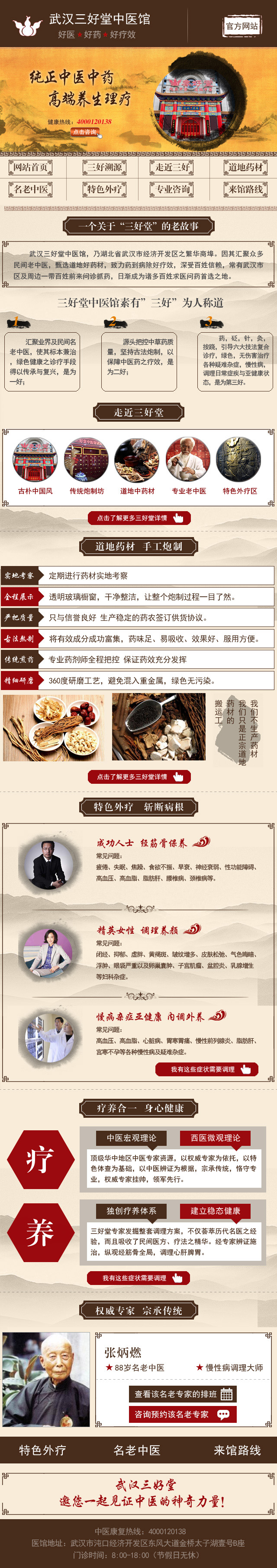277x1568 pixels.
Task: Tap the 点击咨询 button on the banner
Action: tap(85, 131)
